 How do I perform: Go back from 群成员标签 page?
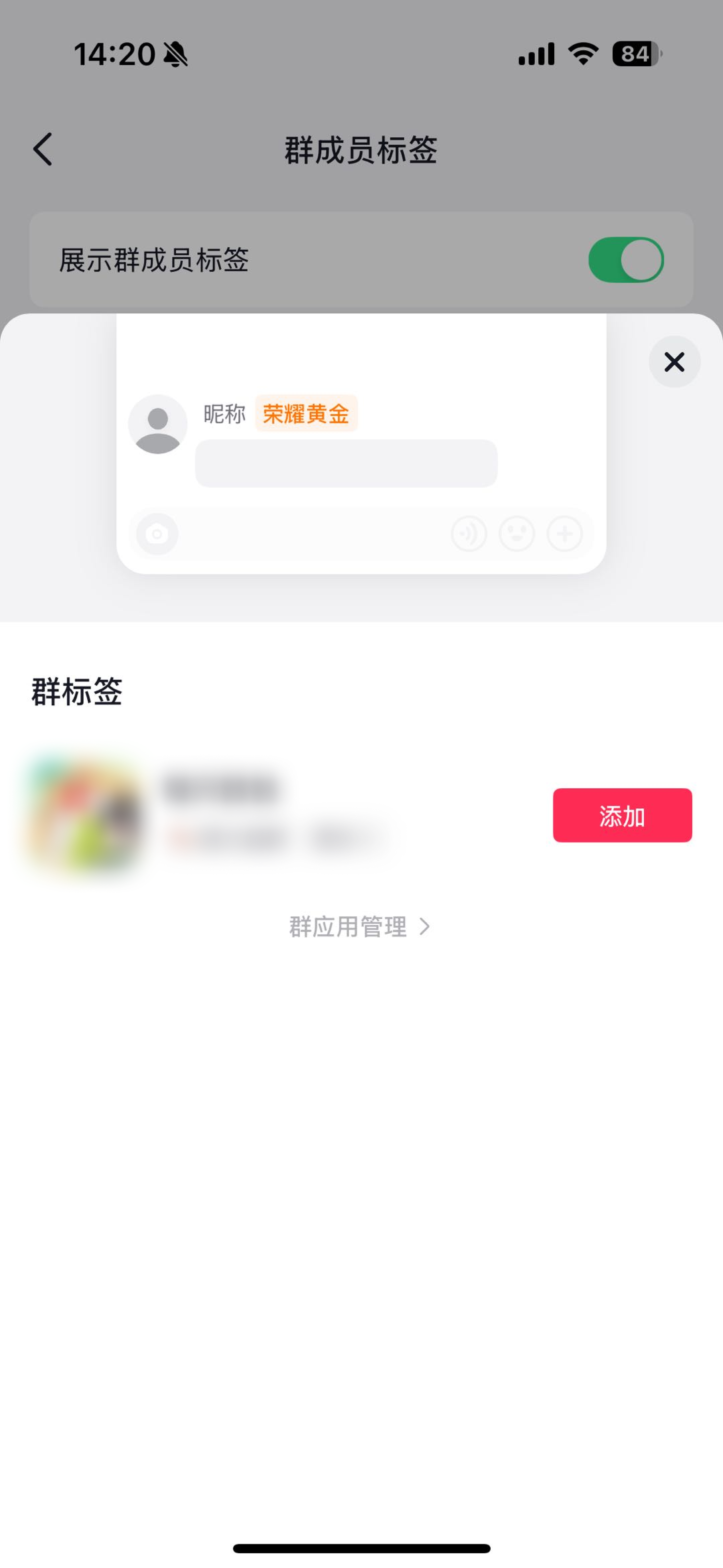point(43,149)
